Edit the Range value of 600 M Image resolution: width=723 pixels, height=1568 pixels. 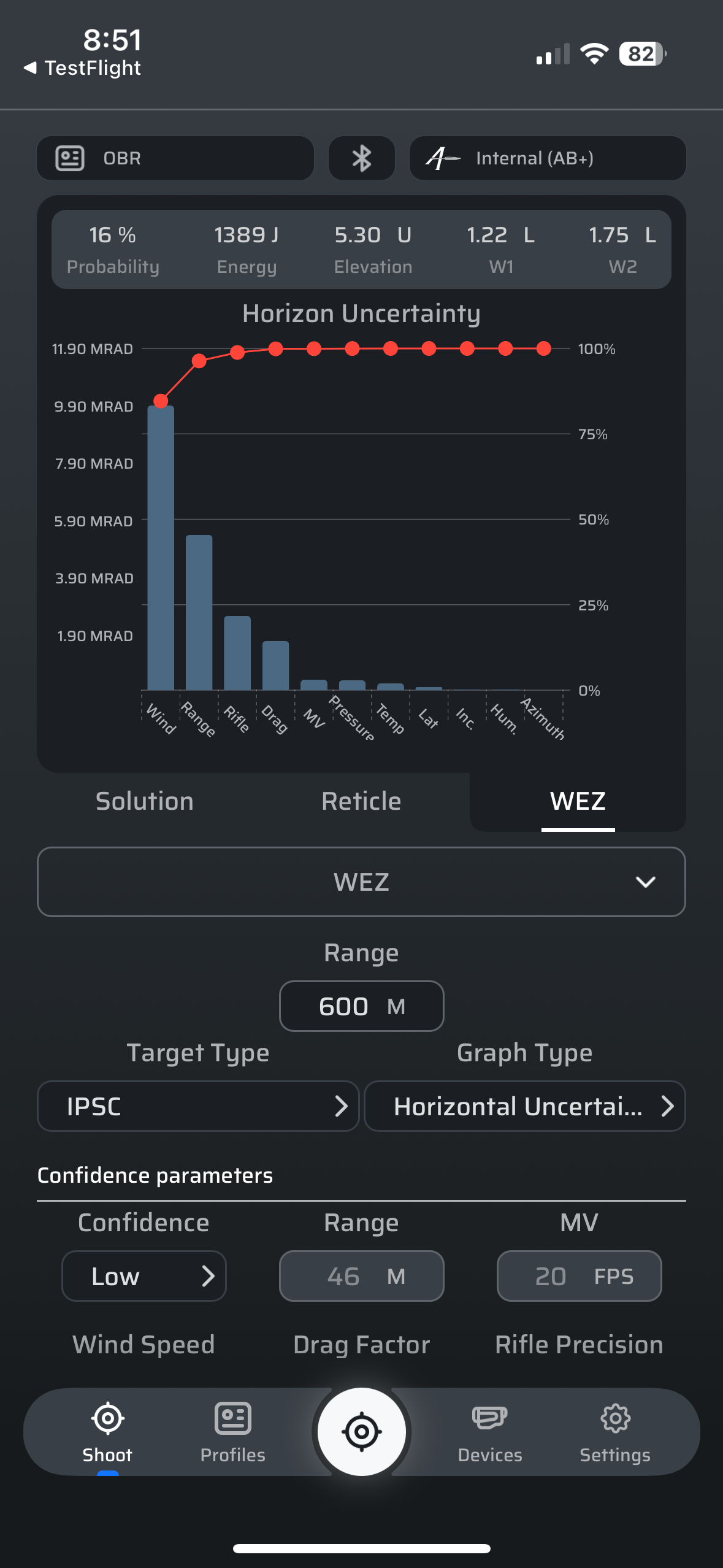pyautogui.click(x=361, y=1005)
